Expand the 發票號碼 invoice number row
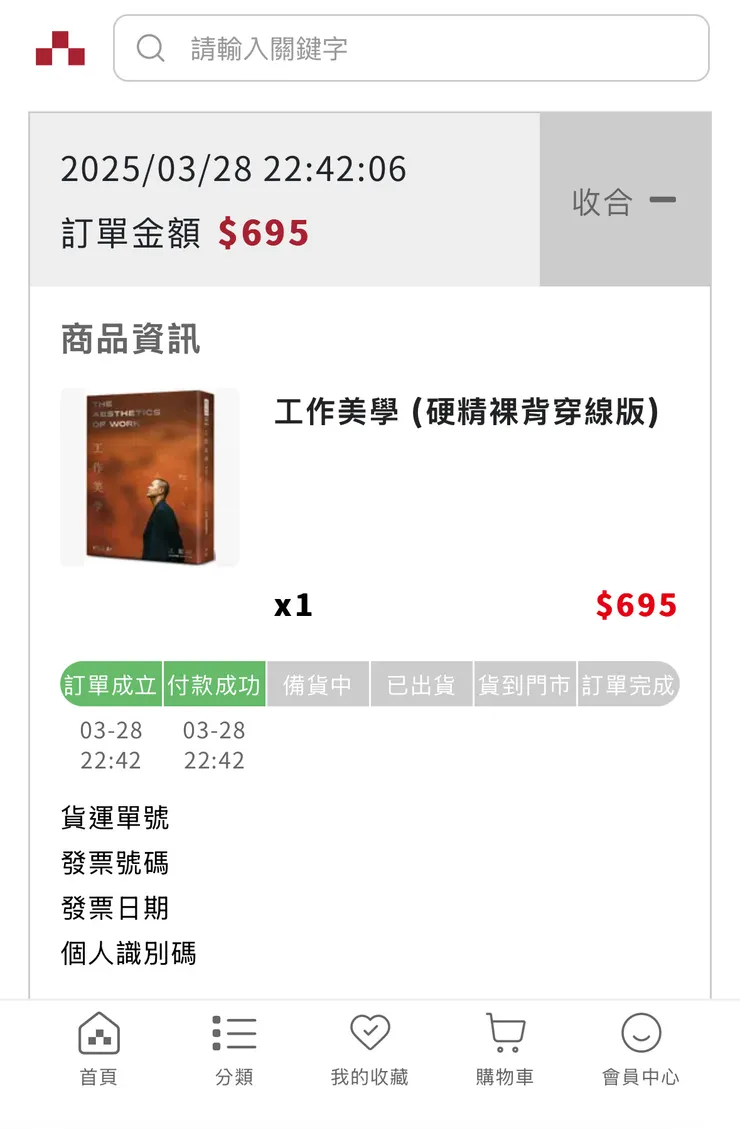740x1129 pixels. pos(113,863)
